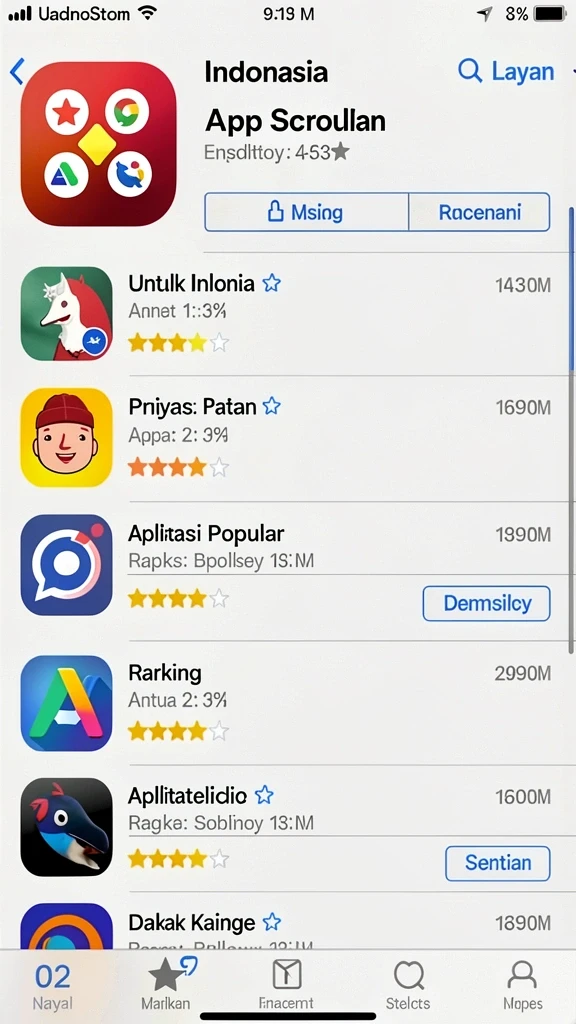Tap the Demsilcy button
The image size is (576, 1024).
point(487,603)
